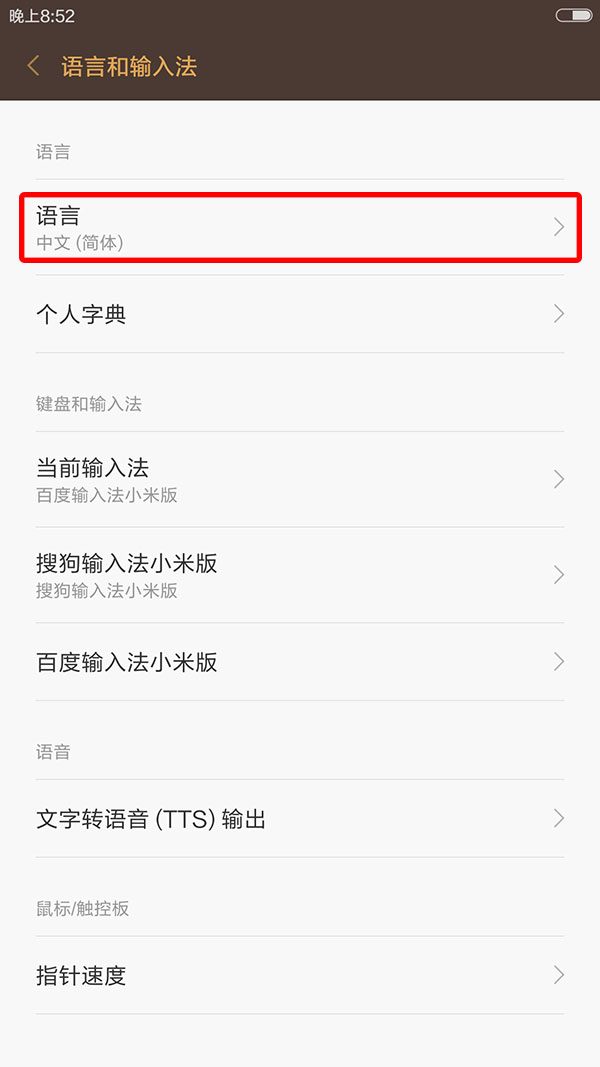The height and width of the screenshot is (1067, 600).
Task: Go back using the top-left arrow
Action: coord(34,66)
